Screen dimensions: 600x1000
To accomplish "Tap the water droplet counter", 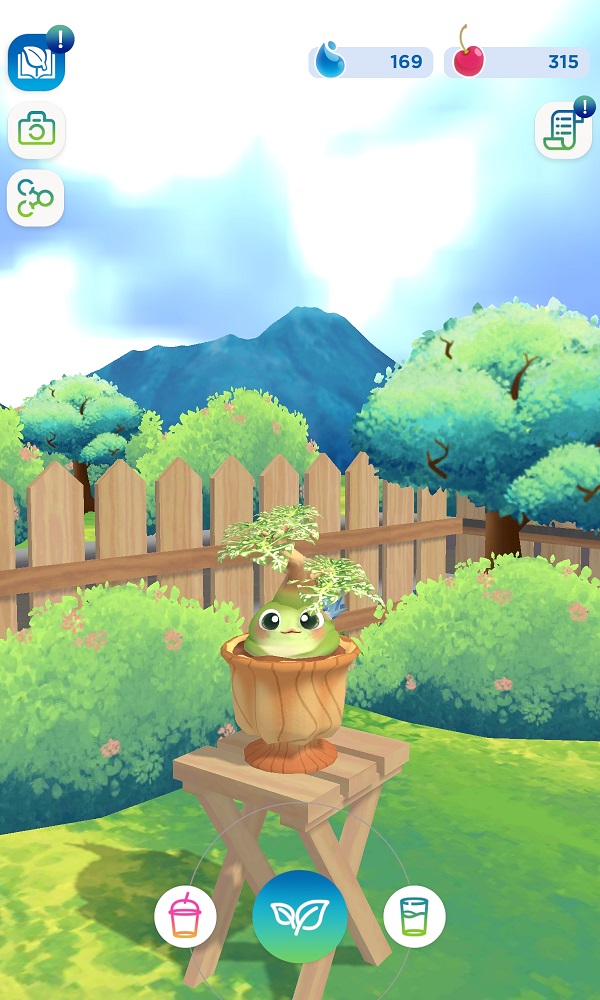I will click(370, 62).
